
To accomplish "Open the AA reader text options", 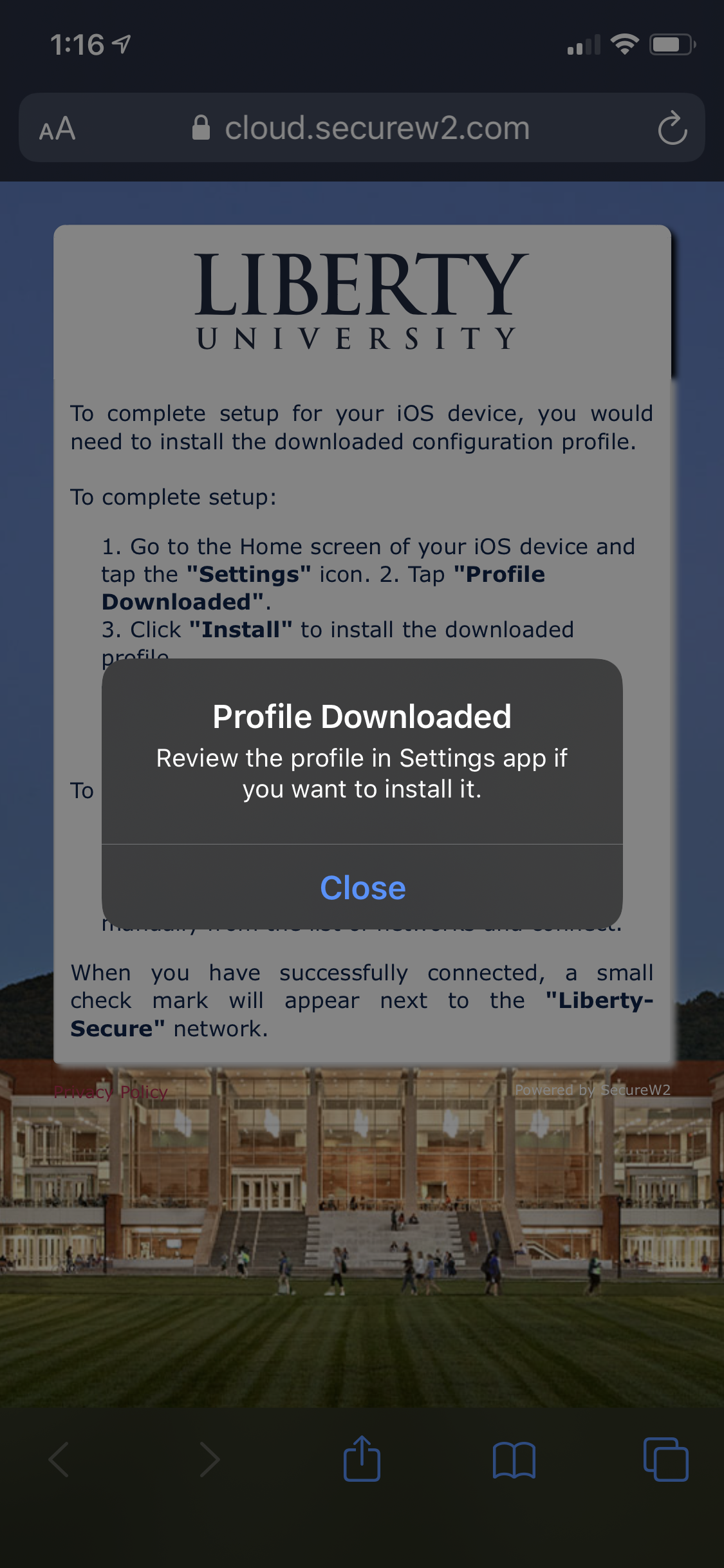I will tap(57, 128).
